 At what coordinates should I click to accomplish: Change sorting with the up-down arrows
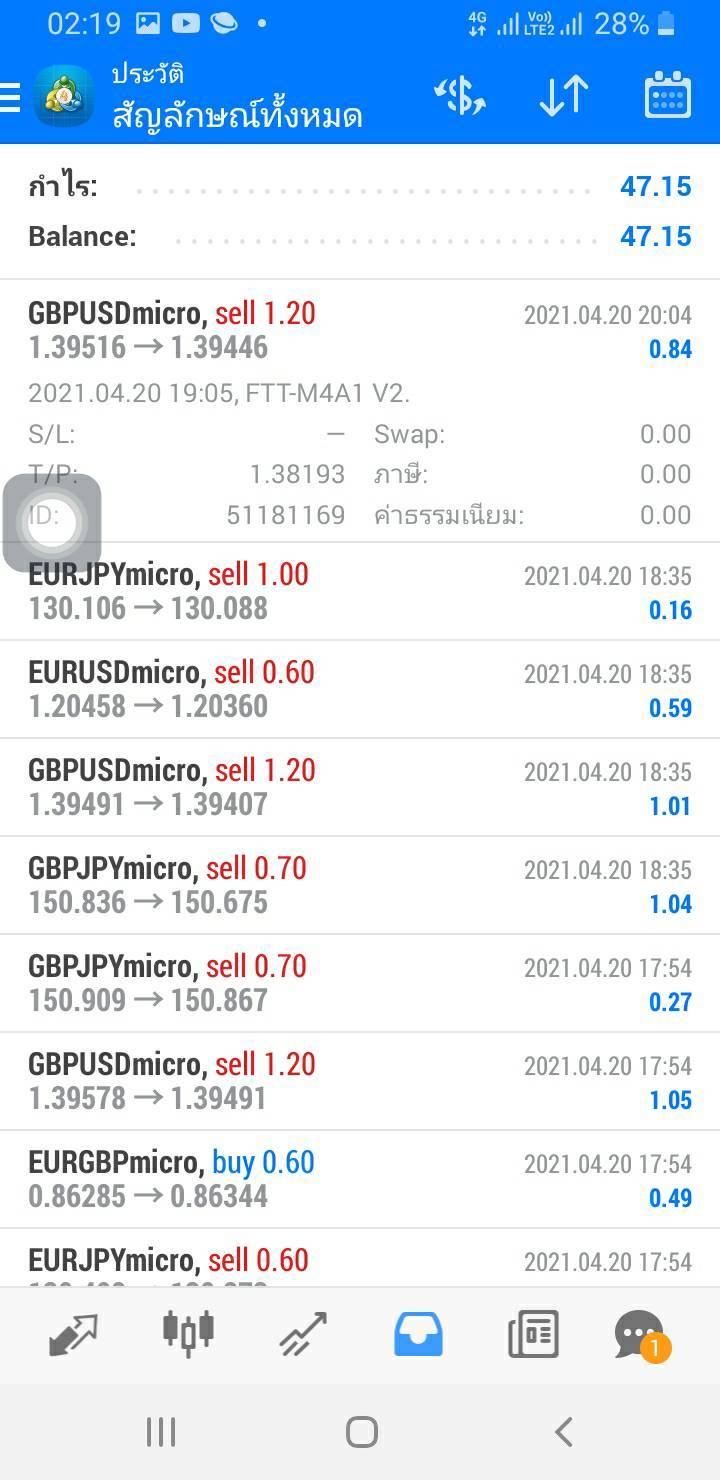point(564,97)
